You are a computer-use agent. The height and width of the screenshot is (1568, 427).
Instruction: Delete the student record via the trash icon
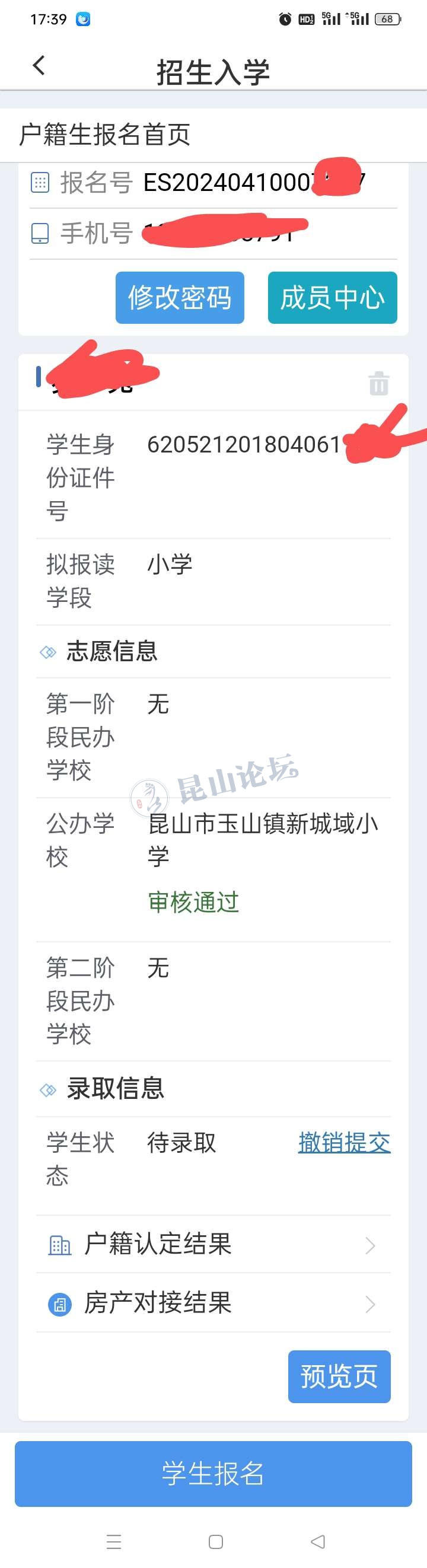[378, 384]
